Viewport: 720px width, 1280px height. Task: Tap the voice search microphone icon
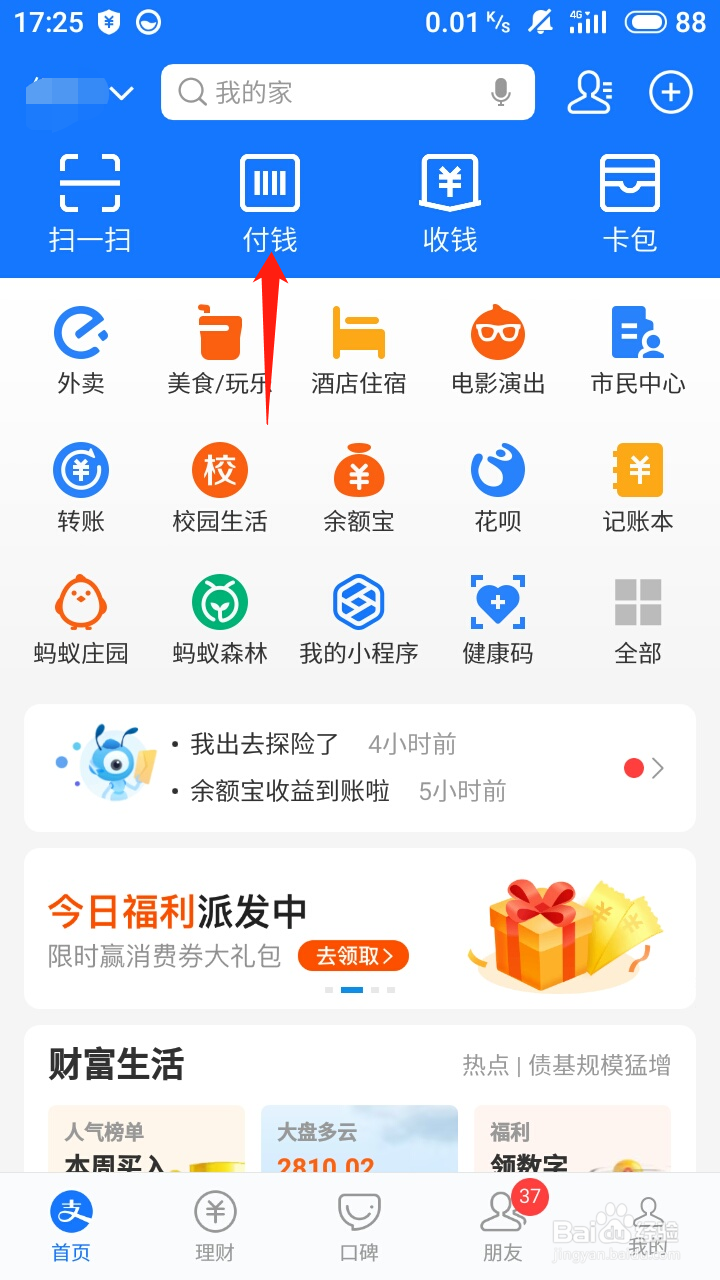[x=499, y=91]
